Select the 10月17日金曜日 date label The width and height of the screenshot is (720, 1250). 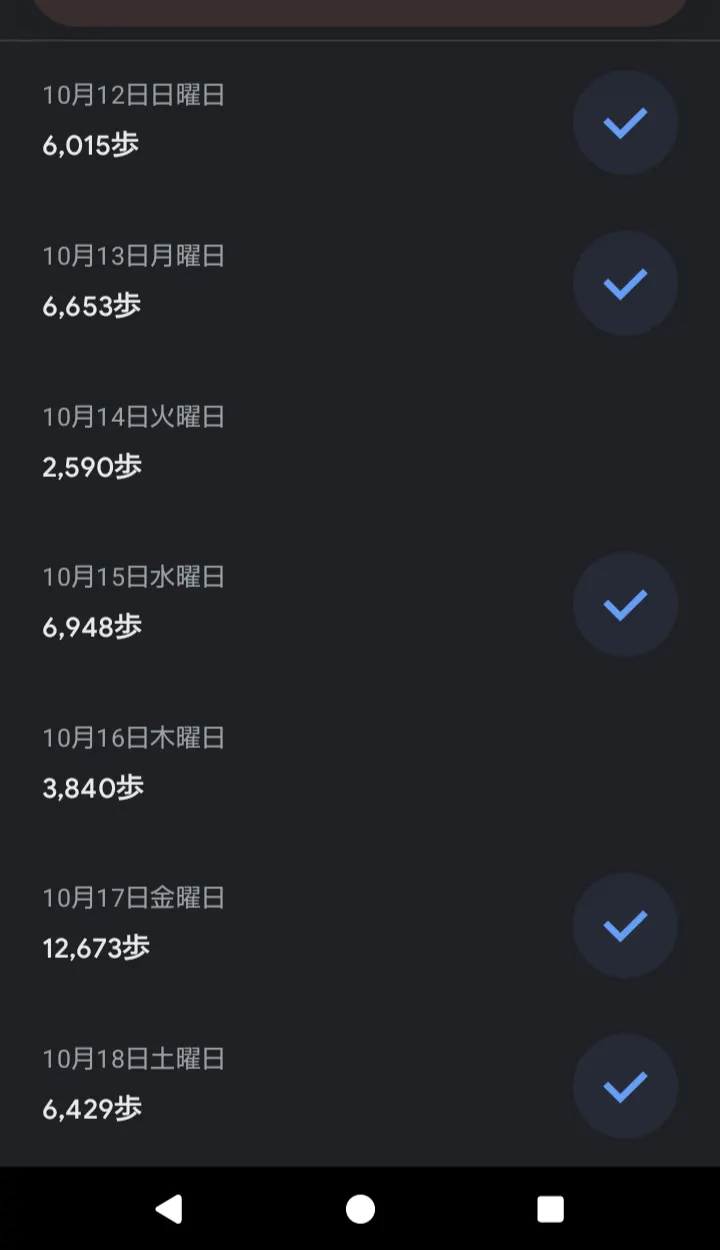(x=135, y=898)
